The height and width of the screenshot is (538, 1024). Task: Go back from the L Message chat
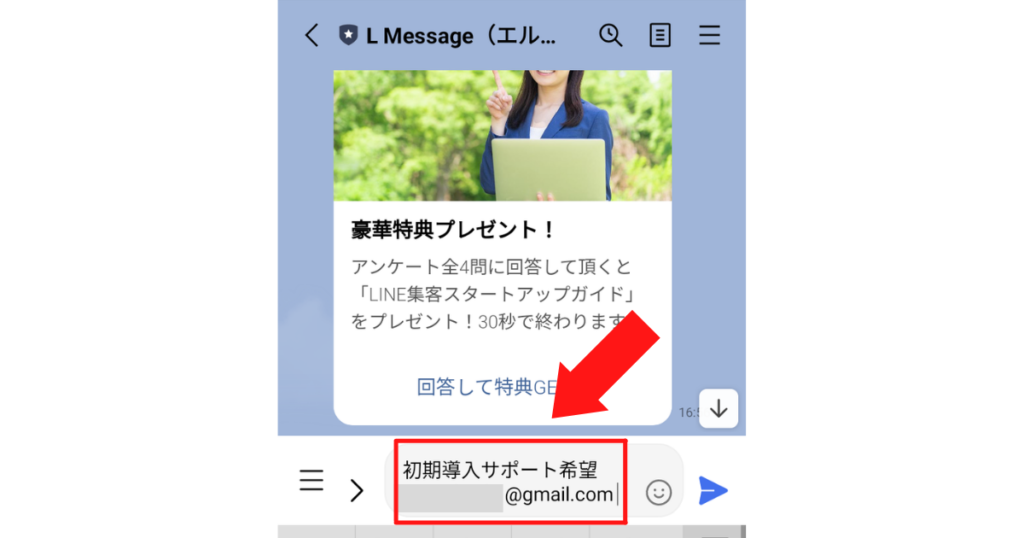(x=312, y=36)
